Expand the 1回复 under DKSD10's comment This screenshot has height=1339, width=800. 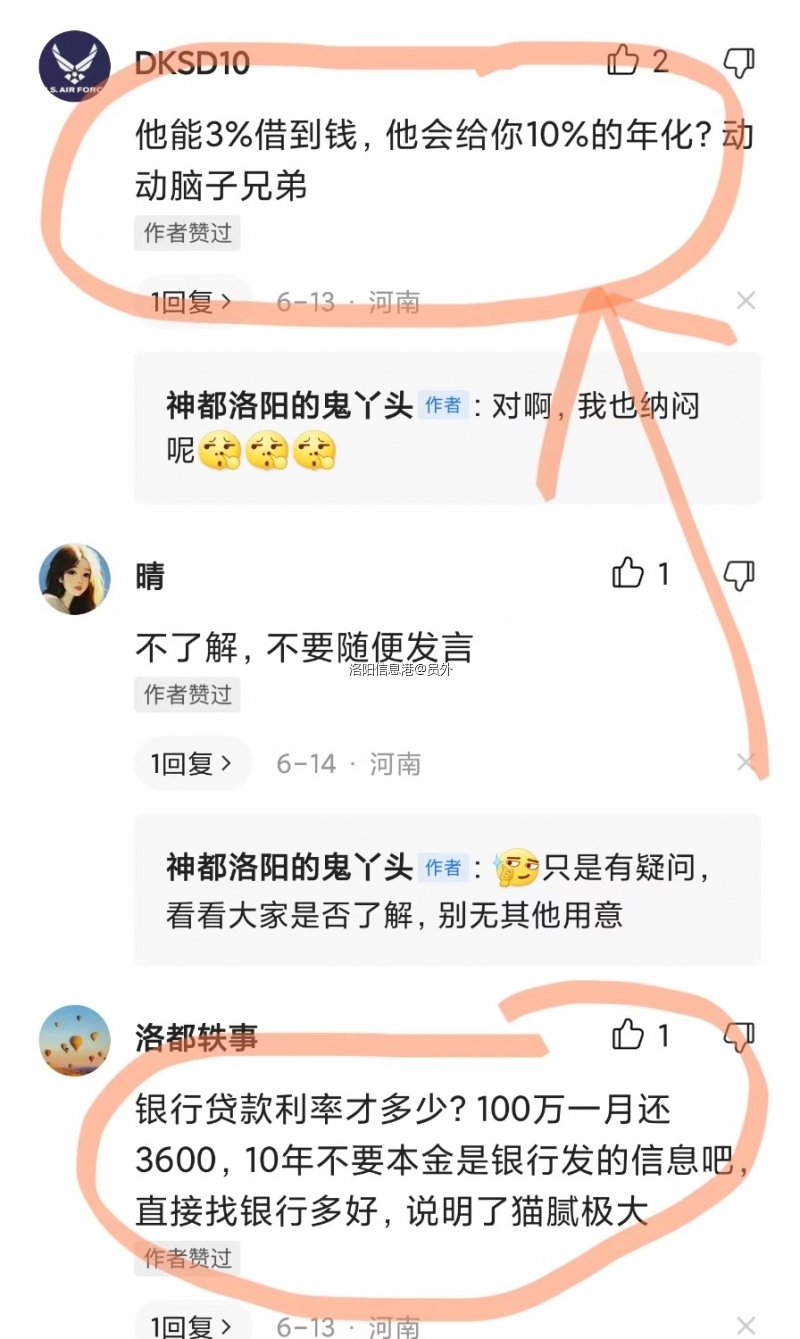191,302
